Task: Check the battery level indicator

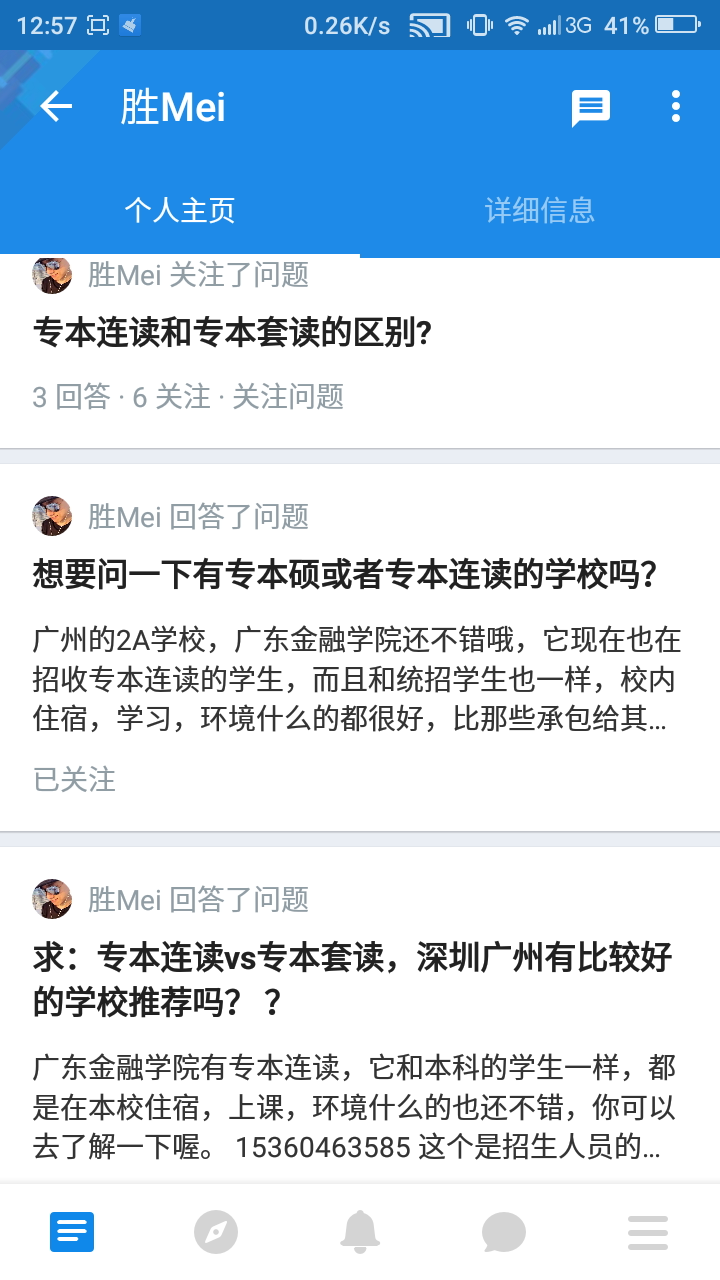Action: point(680,24)
